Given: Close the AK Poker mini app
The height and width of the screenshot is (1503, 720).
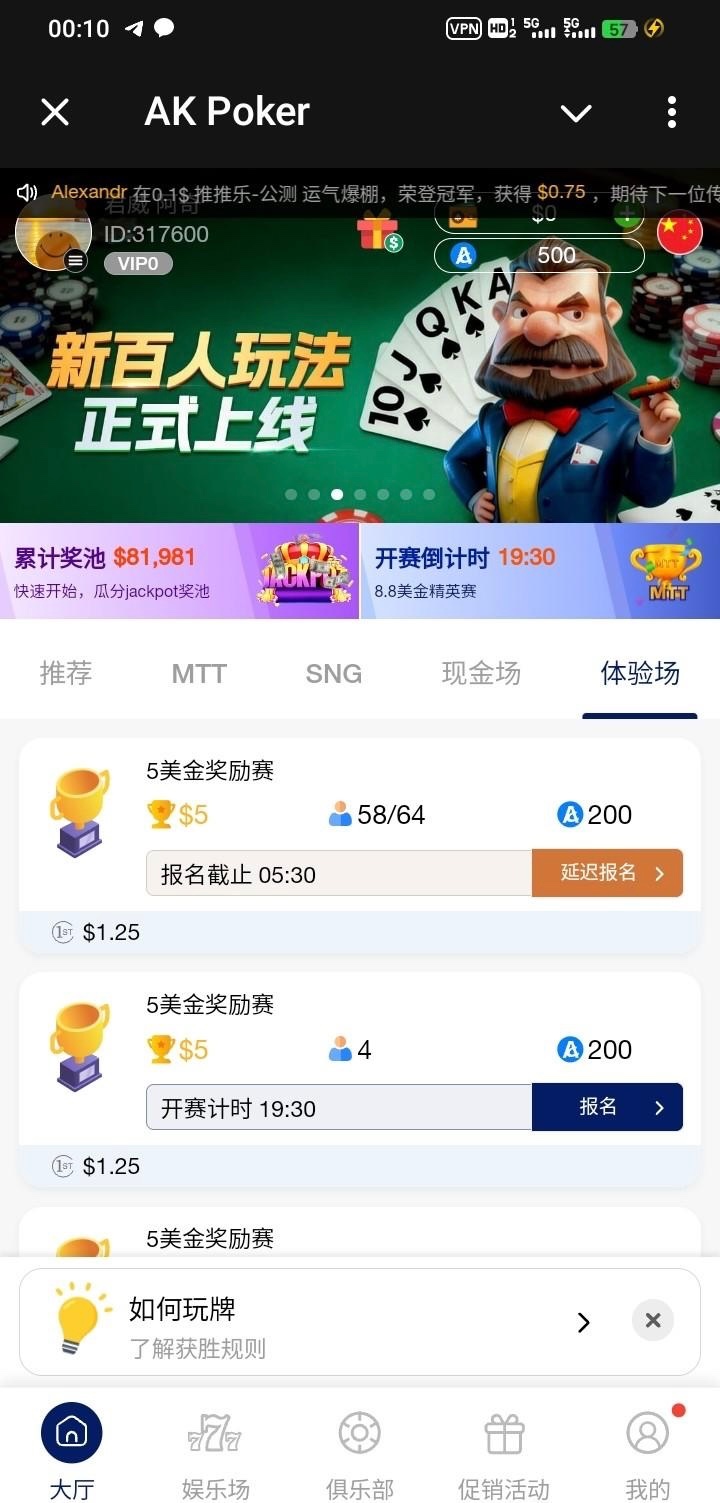Looking at the screenshot, I should pyautogui.click(x=55, y=112).
